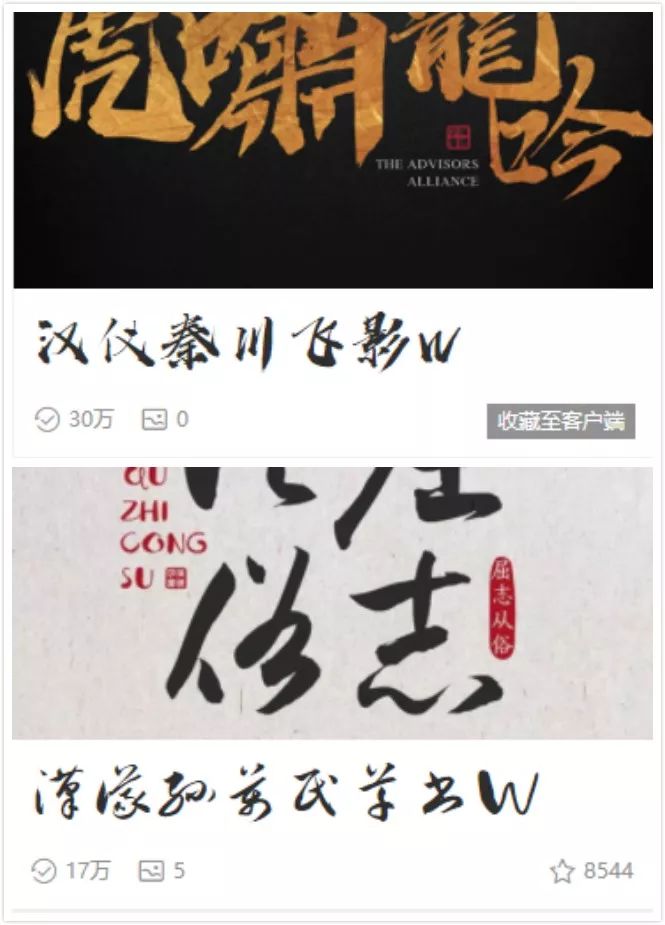Open the 屈志从俗 font preview card
This screenshot has width=665, height=925.
pyautogui.click(x=332, y=603)
